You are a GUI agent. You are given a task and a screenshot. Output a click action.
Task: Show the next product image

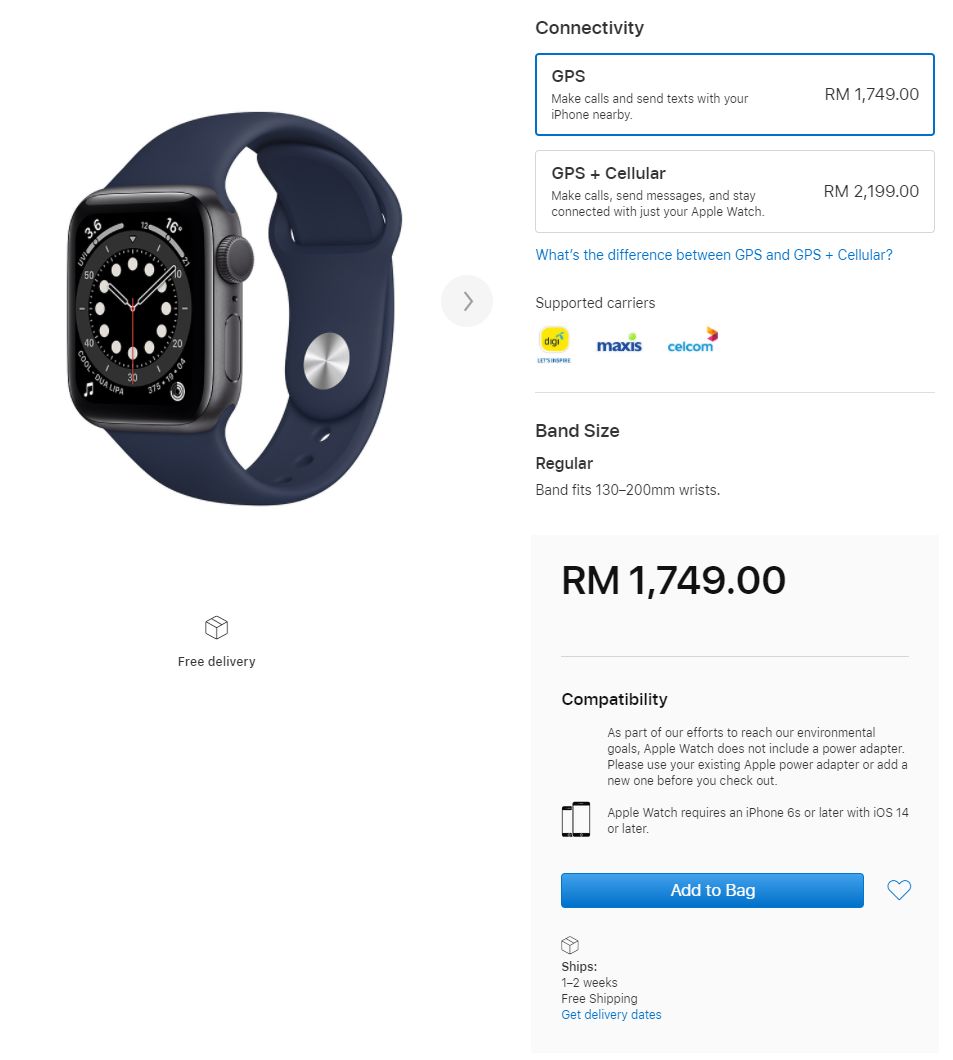(x=467, y=300)
